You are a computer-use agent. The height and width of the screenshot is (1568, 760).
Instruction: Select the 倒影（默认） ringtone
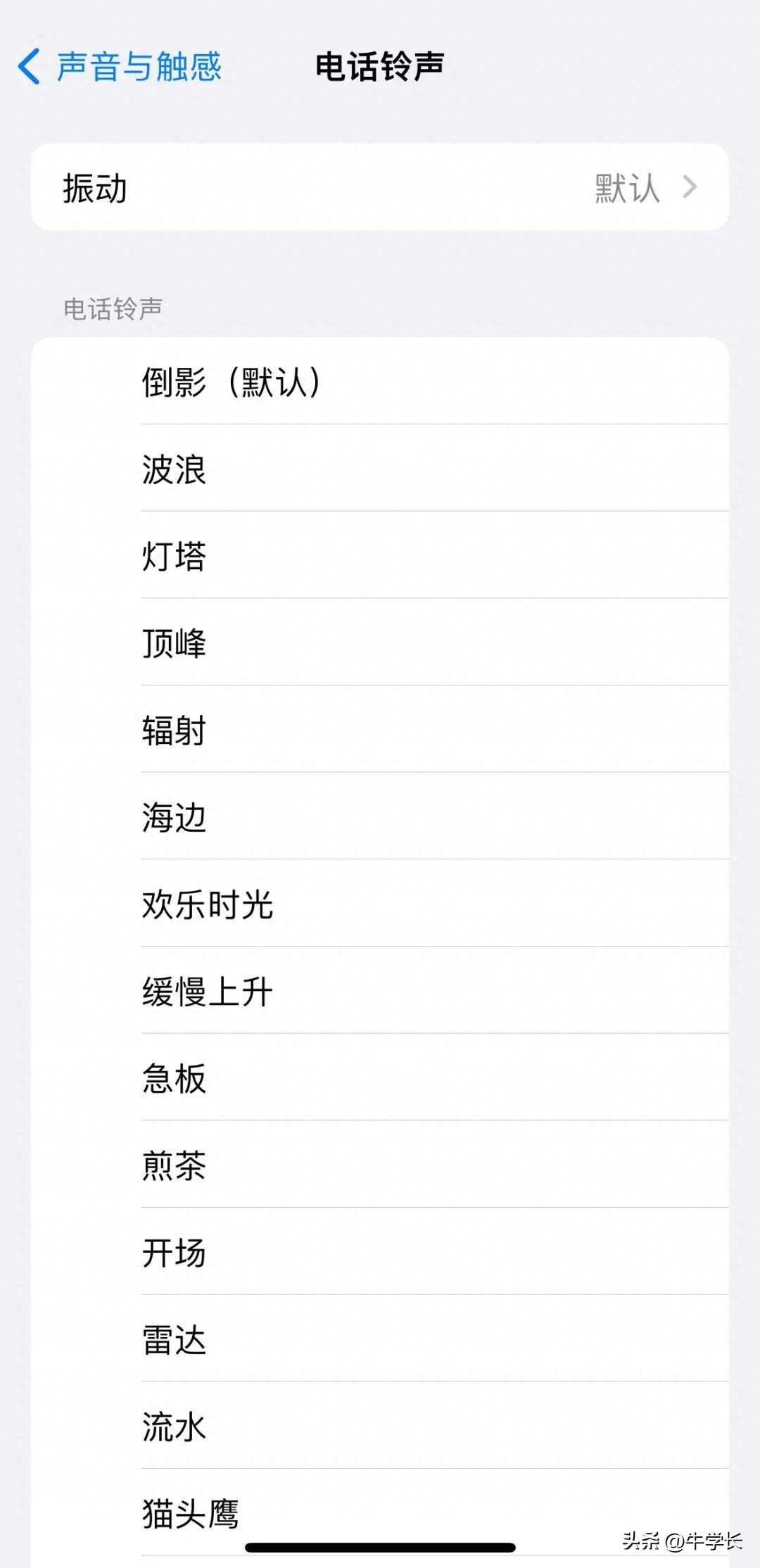pyautogui.click(x=232, y=382)
